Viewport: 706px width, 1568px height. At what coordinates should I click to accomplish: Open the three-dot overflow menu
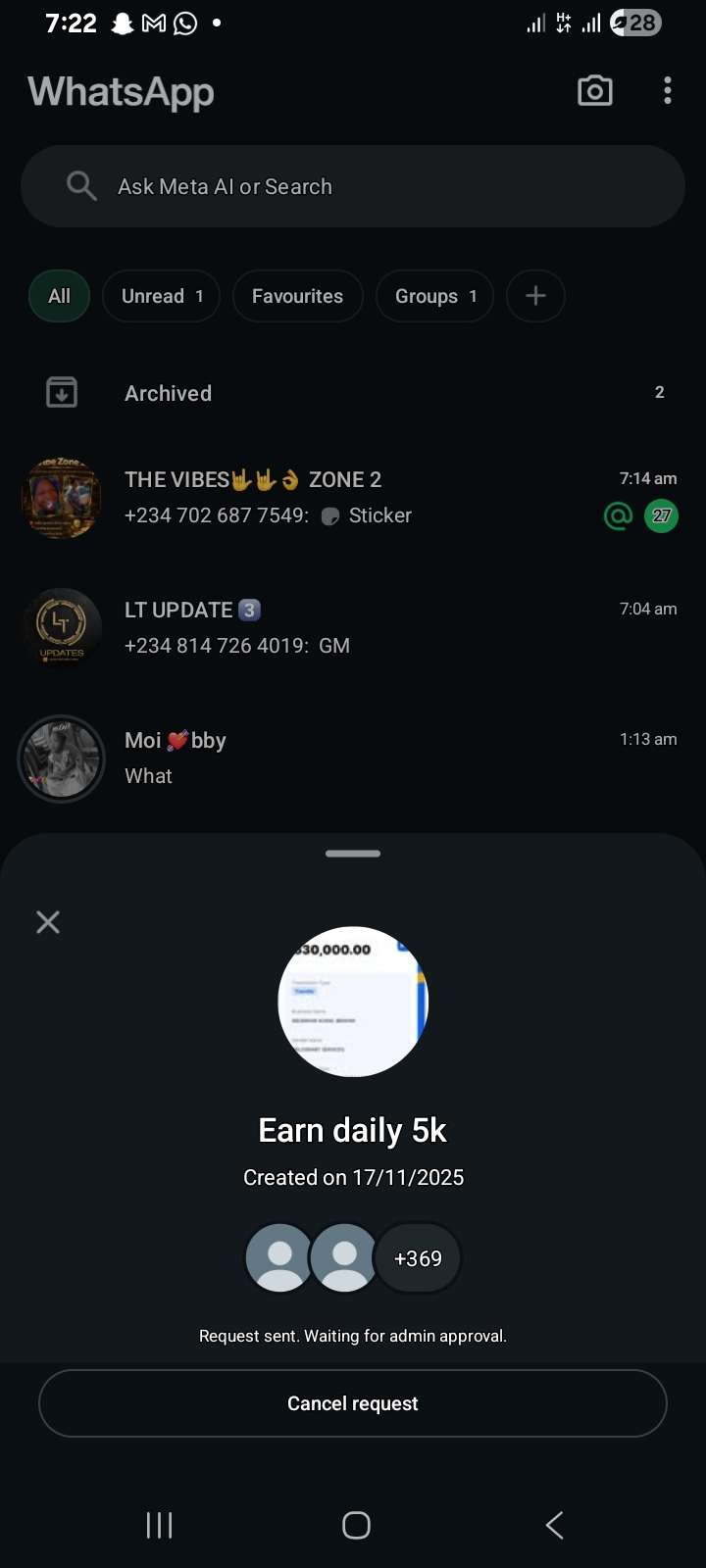click(x=667, y=91)
